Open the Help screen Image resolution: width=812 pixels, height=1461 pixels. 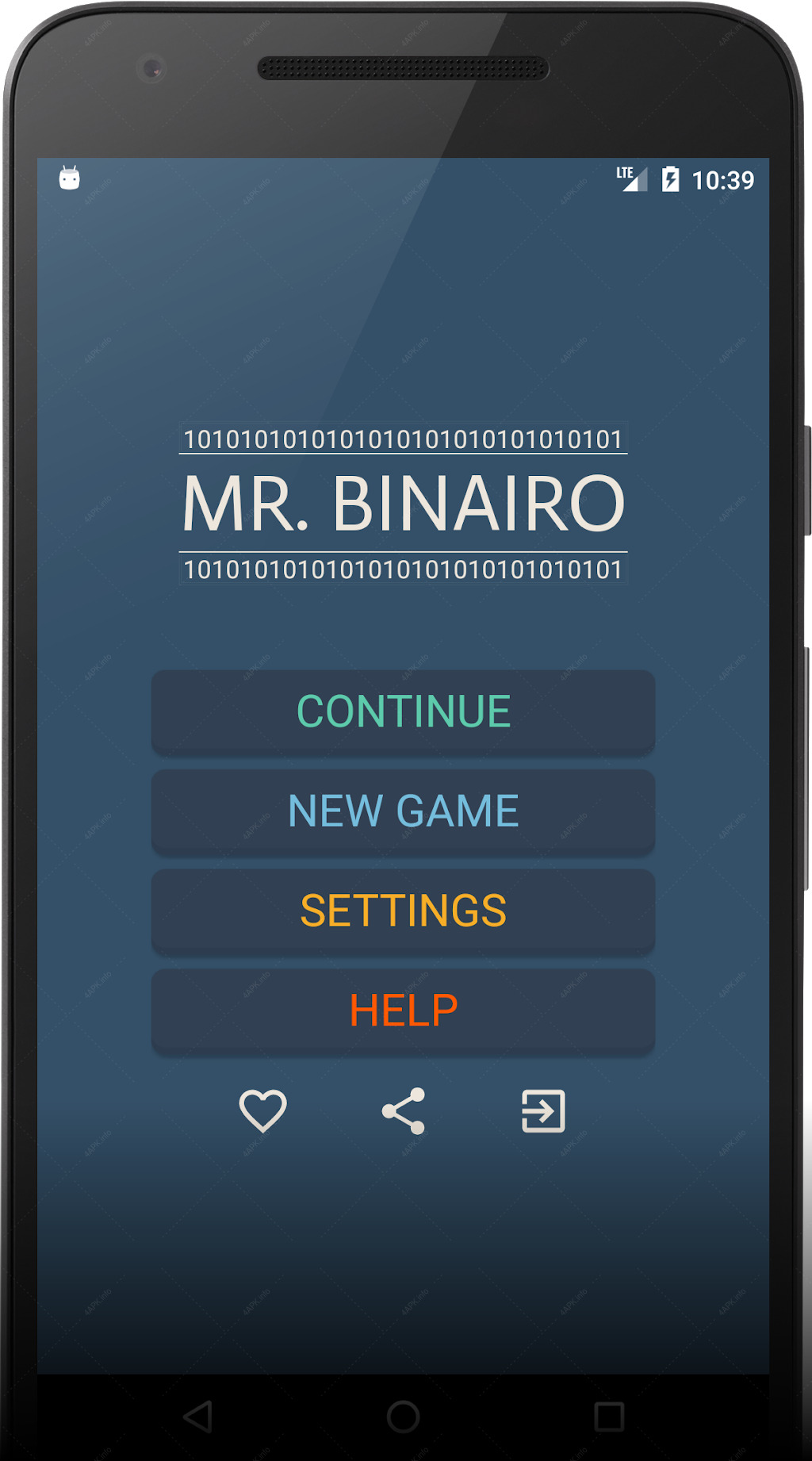[x=403, y=1010]
